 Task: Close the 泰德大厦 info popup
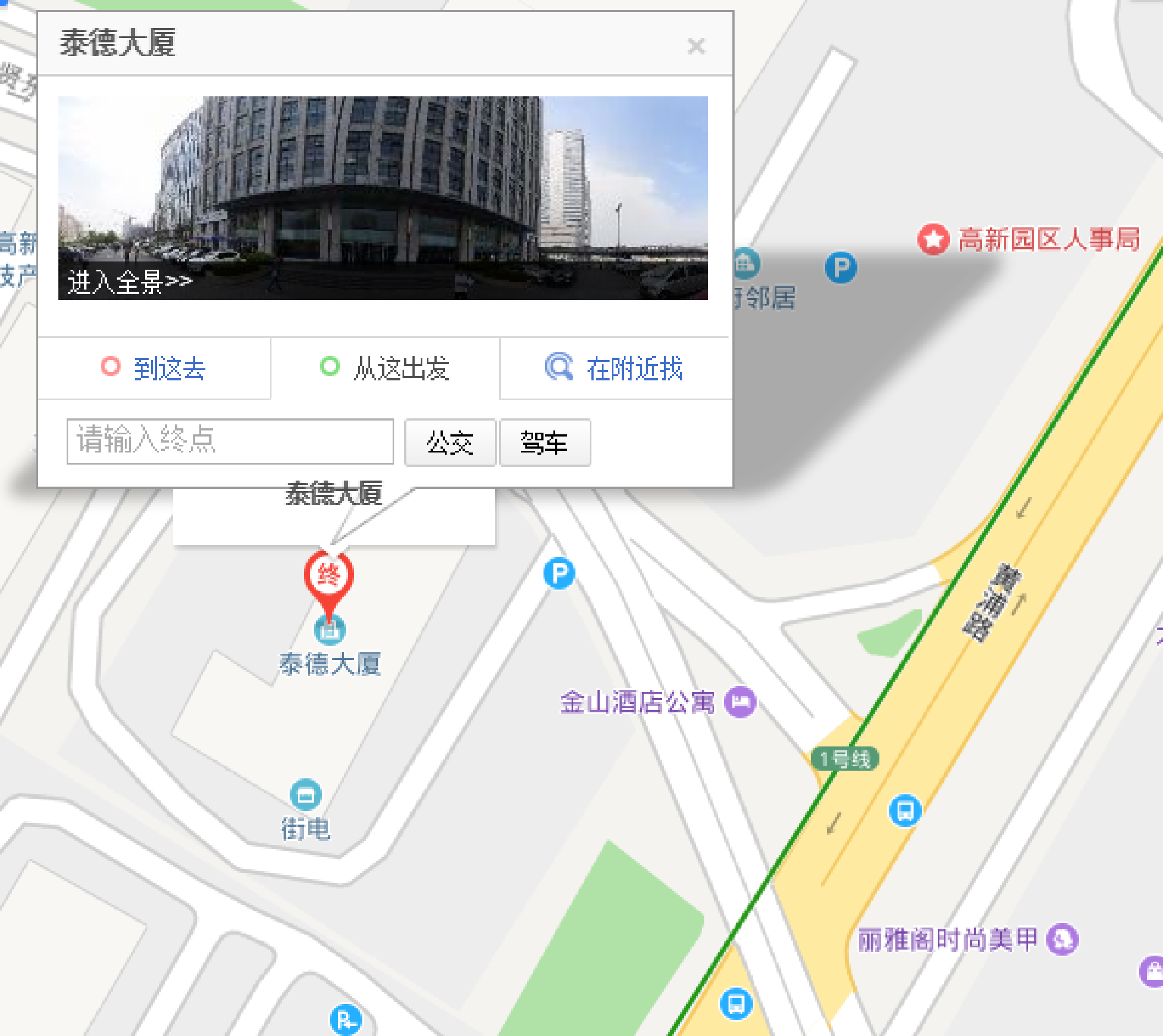[x=696, y=46]
